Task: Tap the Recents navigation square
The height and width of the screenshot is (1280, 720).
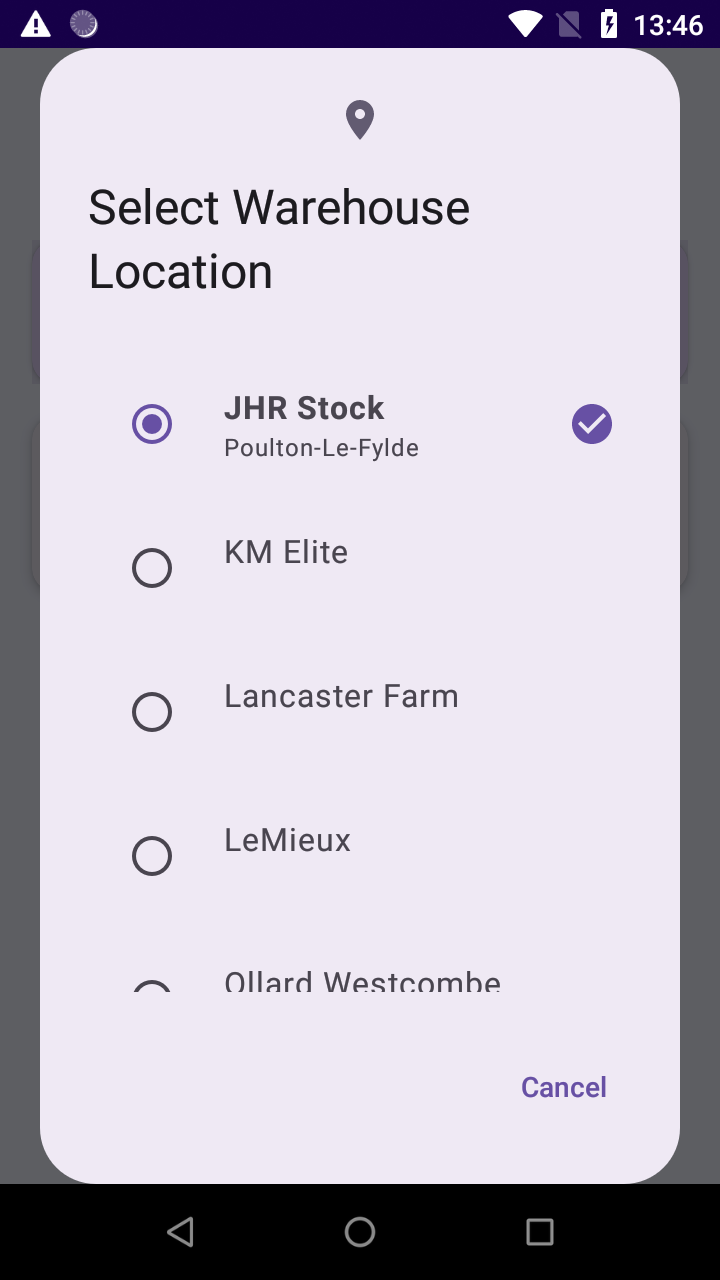Action: pyautogui.click(x=539, y=1232)
